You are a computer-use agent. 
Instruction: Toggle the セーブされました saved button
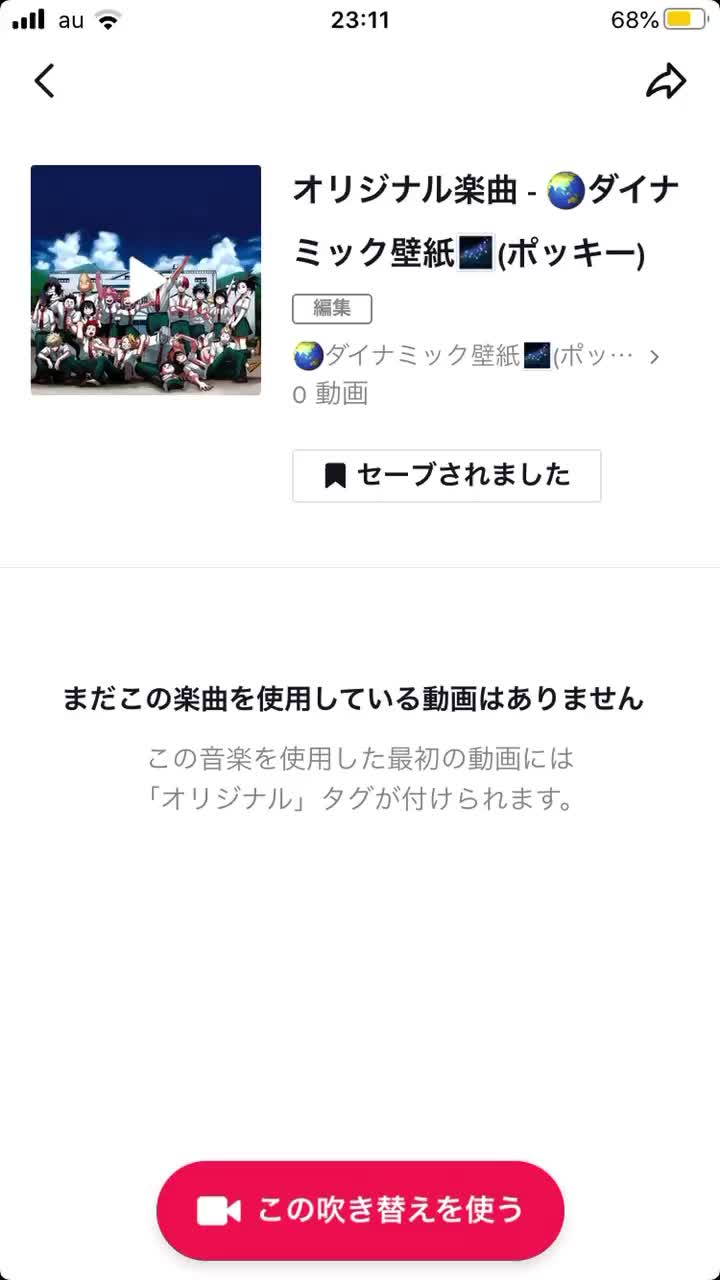click(x=447, y=475)
